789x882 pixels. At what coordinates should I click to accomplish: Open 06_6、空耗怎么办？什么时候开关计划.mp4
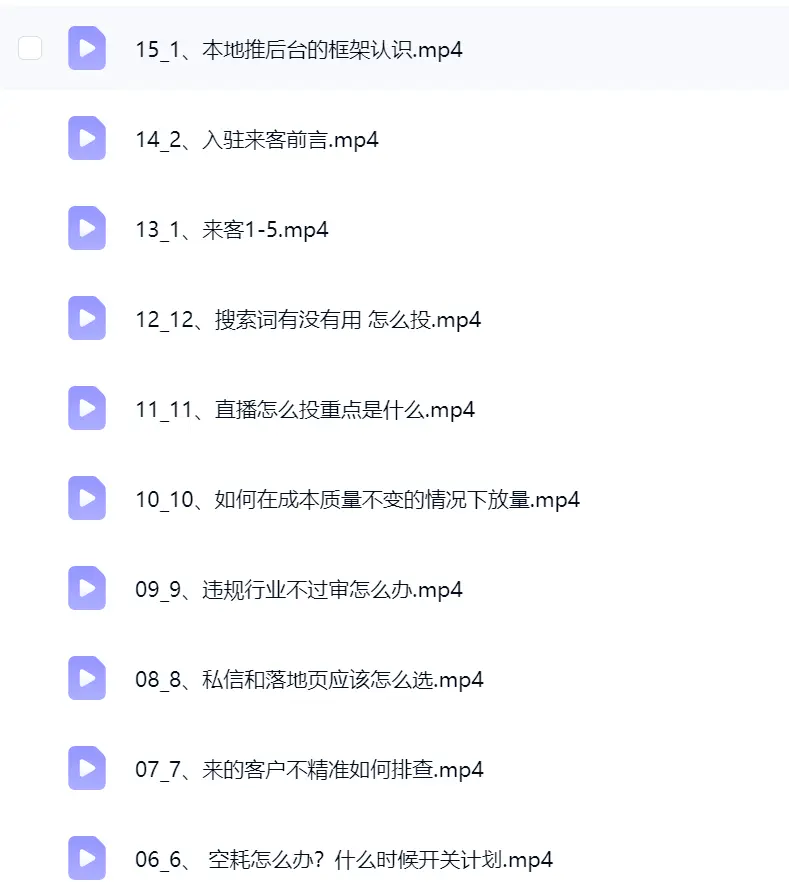pos(344,860)
